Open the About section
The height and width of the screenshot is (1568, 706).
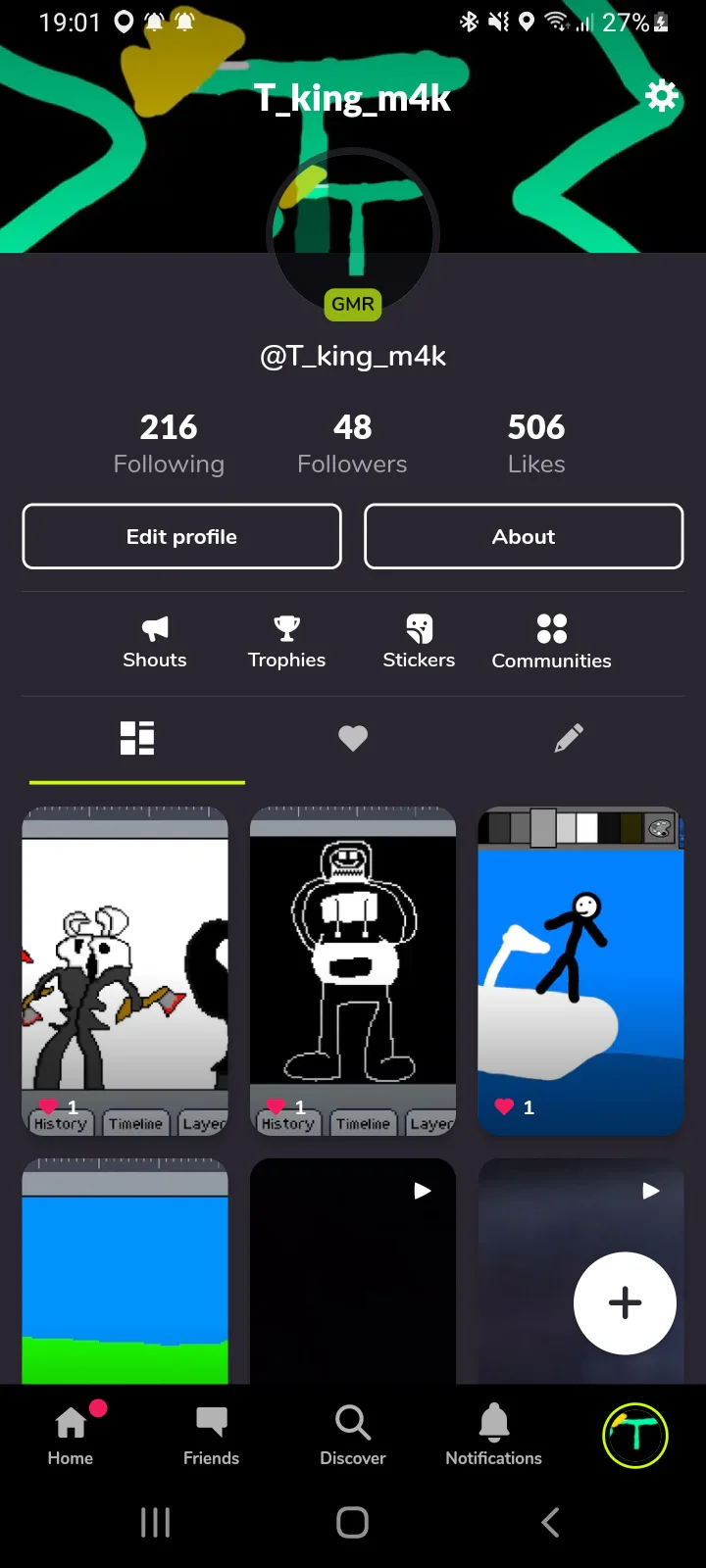524,536
